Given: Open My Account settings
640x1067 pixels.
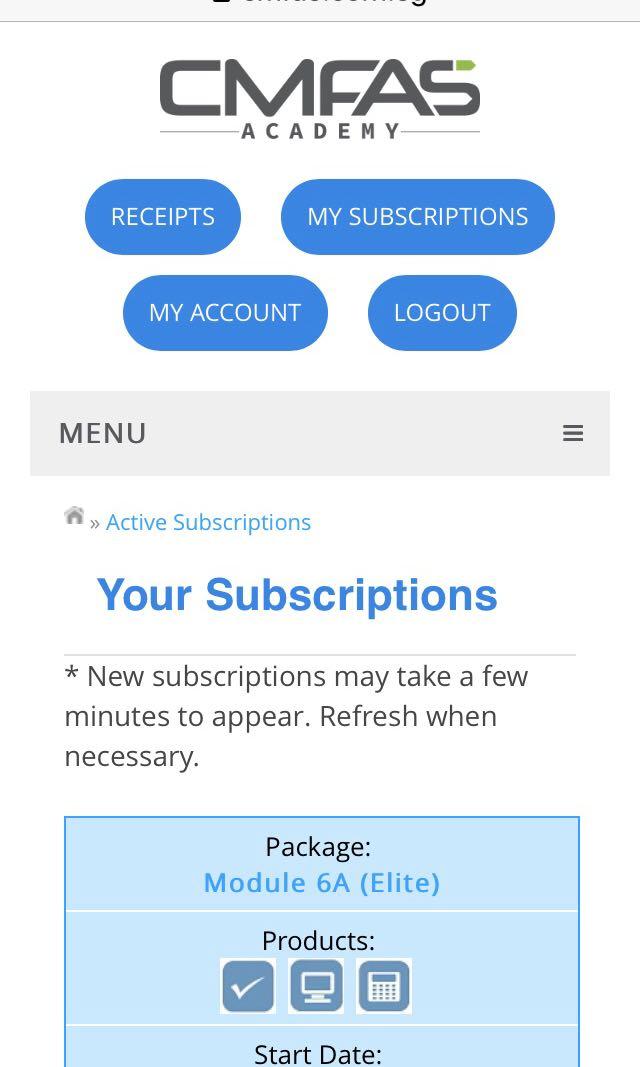Looking at the screenshot, I should click(x=225, y=313).
